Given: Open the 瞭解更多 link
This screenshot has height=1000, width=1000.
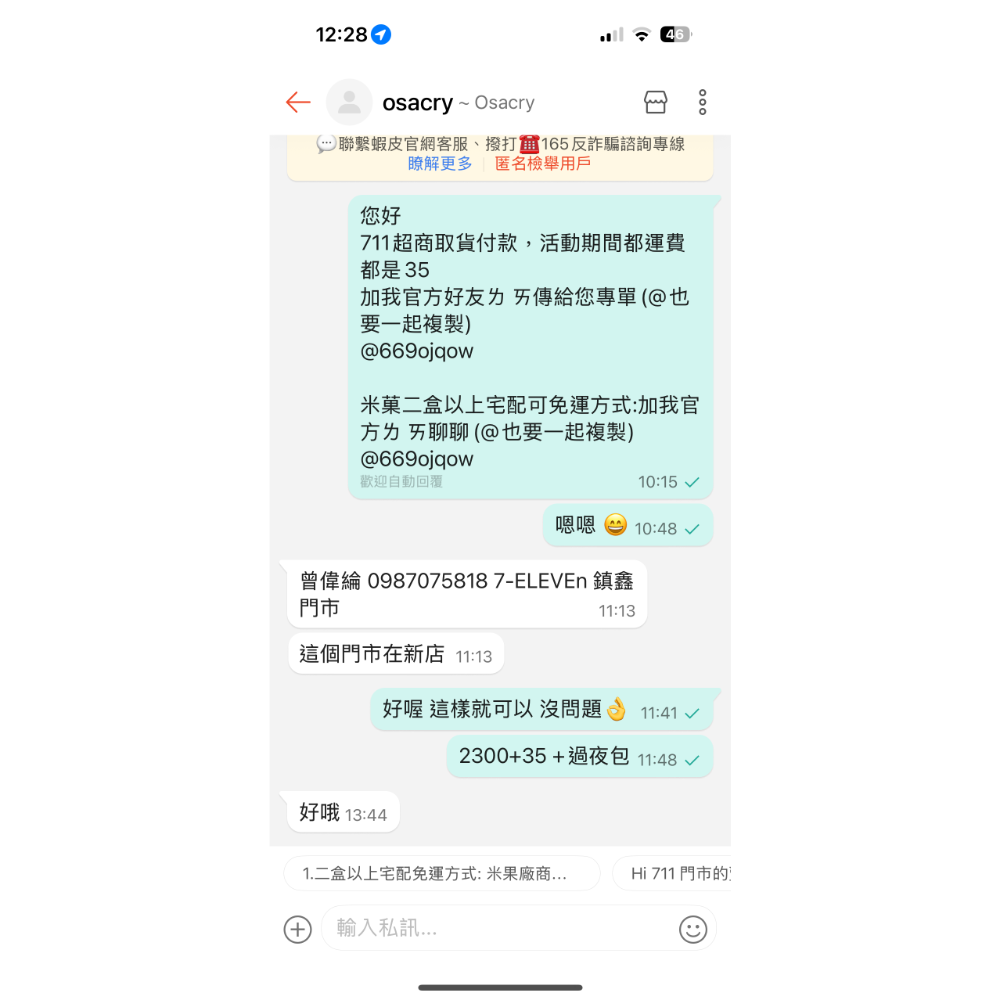Looking at the screenshot, I should point(440,164).
